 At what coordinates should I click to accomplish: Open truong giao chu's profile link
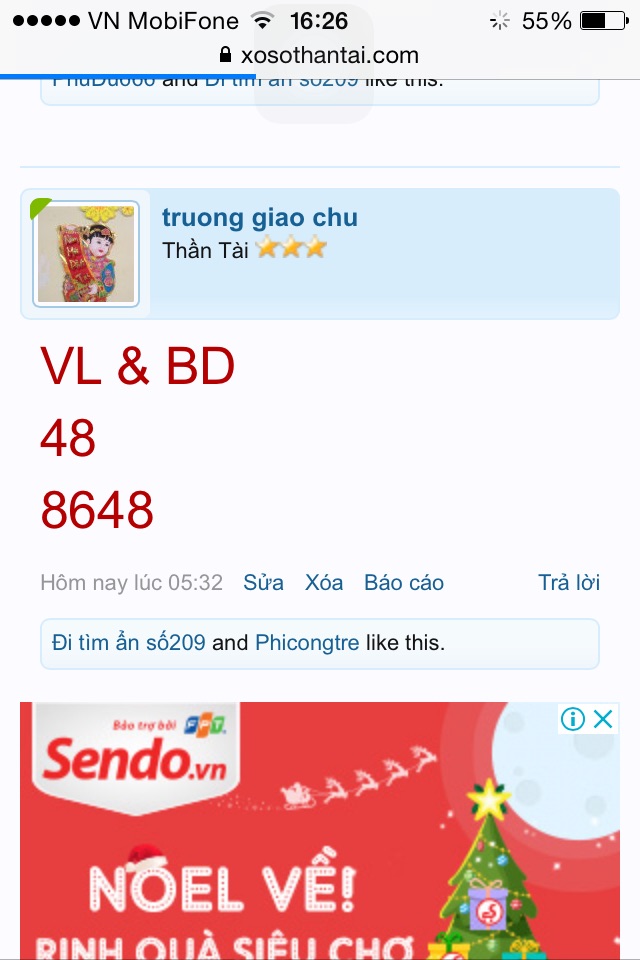259,218
